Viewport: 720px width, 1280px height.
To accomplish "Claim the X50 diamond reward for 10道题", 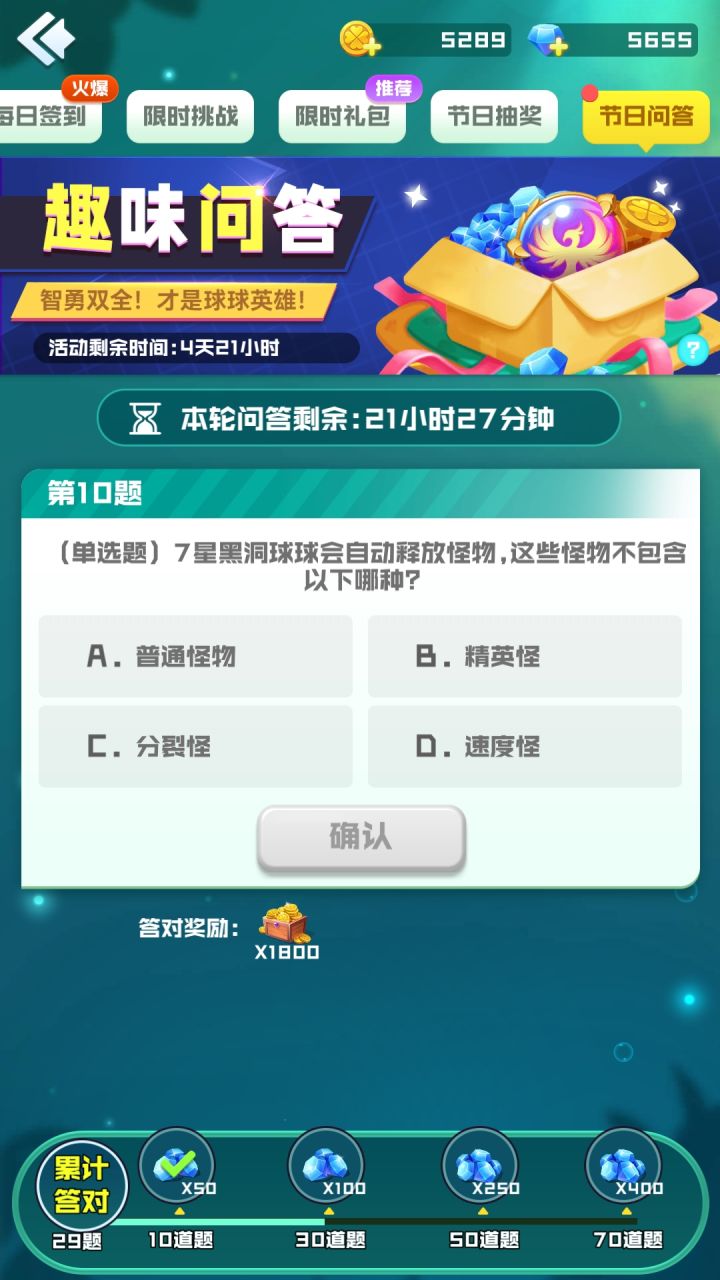I will click(177, 1166).
